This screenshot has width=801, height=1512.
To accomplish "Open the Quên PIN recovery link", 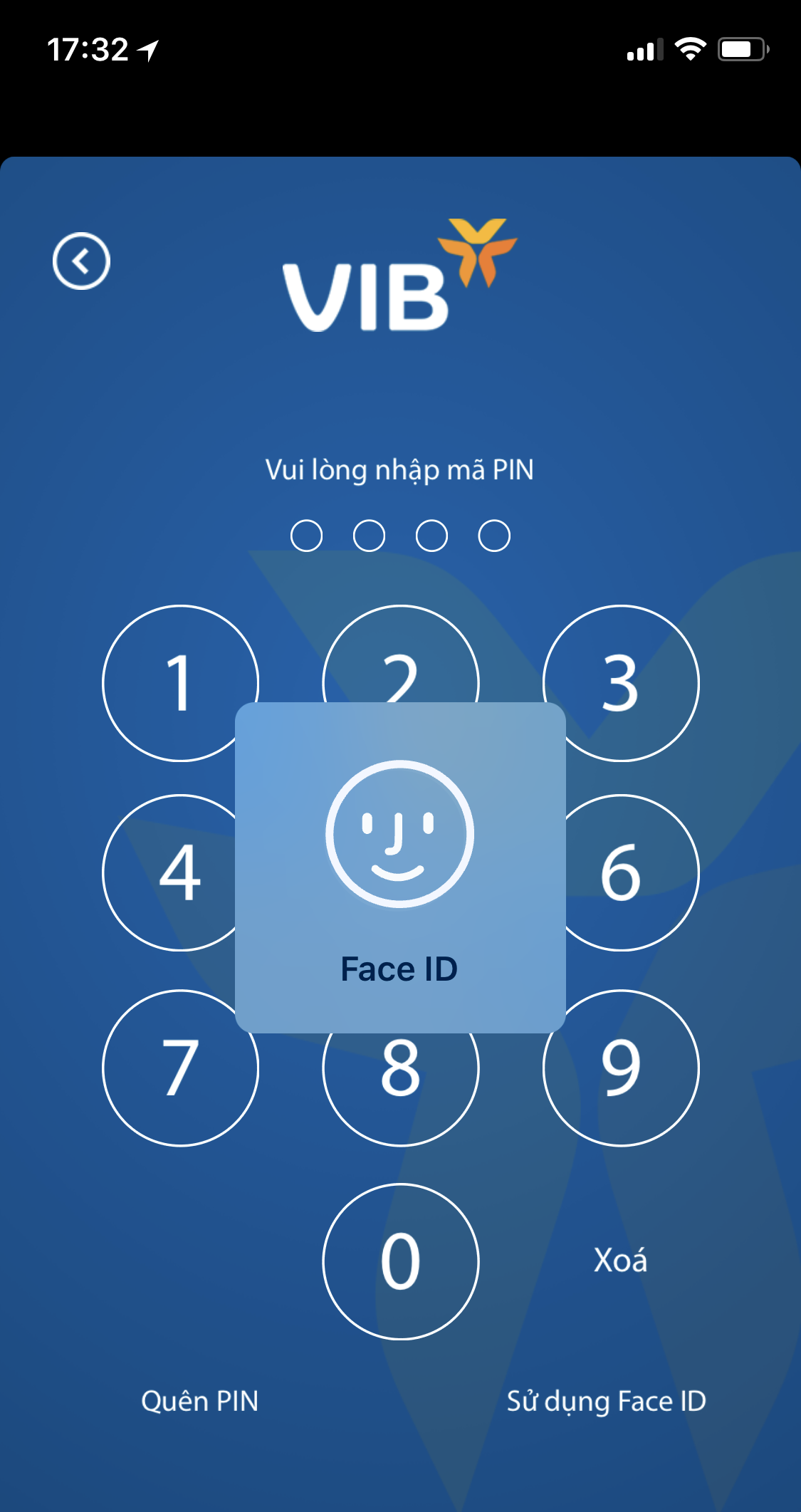I will (199, 1401).
